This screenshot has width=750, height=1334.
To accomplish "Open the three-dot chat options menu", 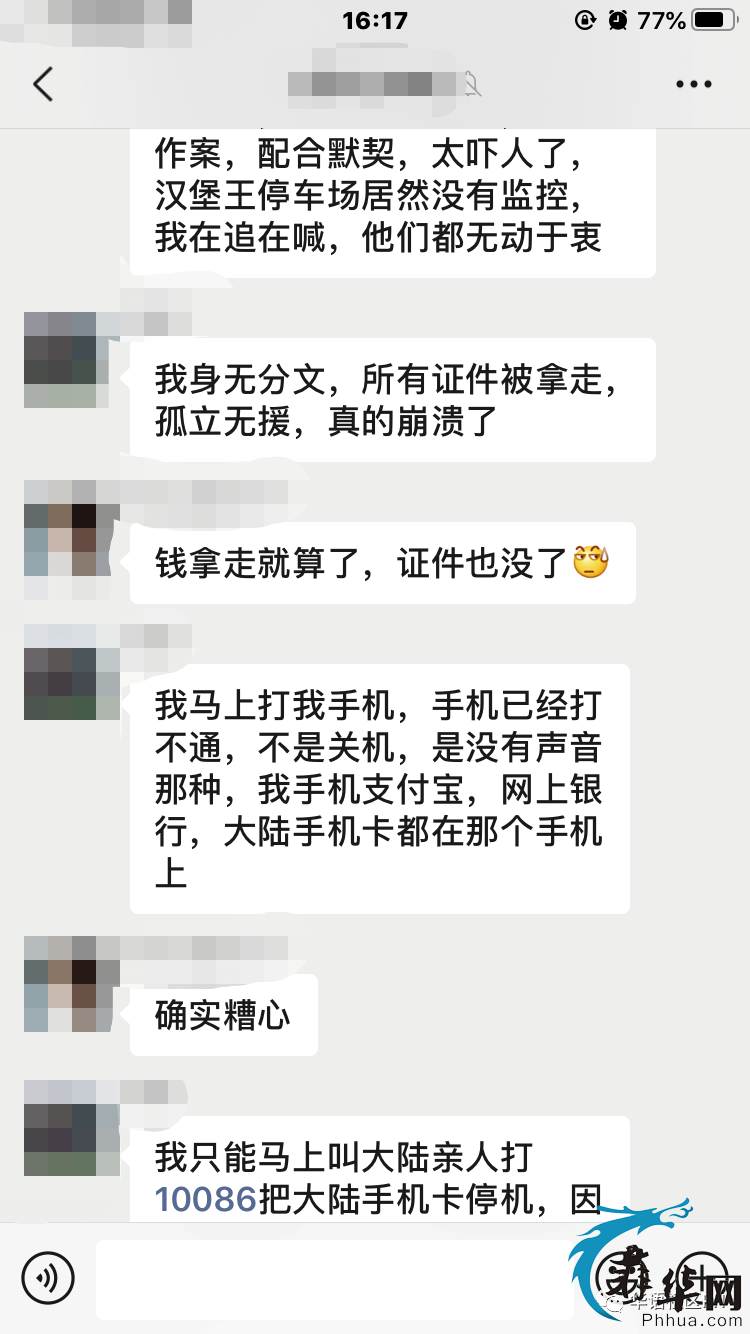I will (x=693, y=85).
